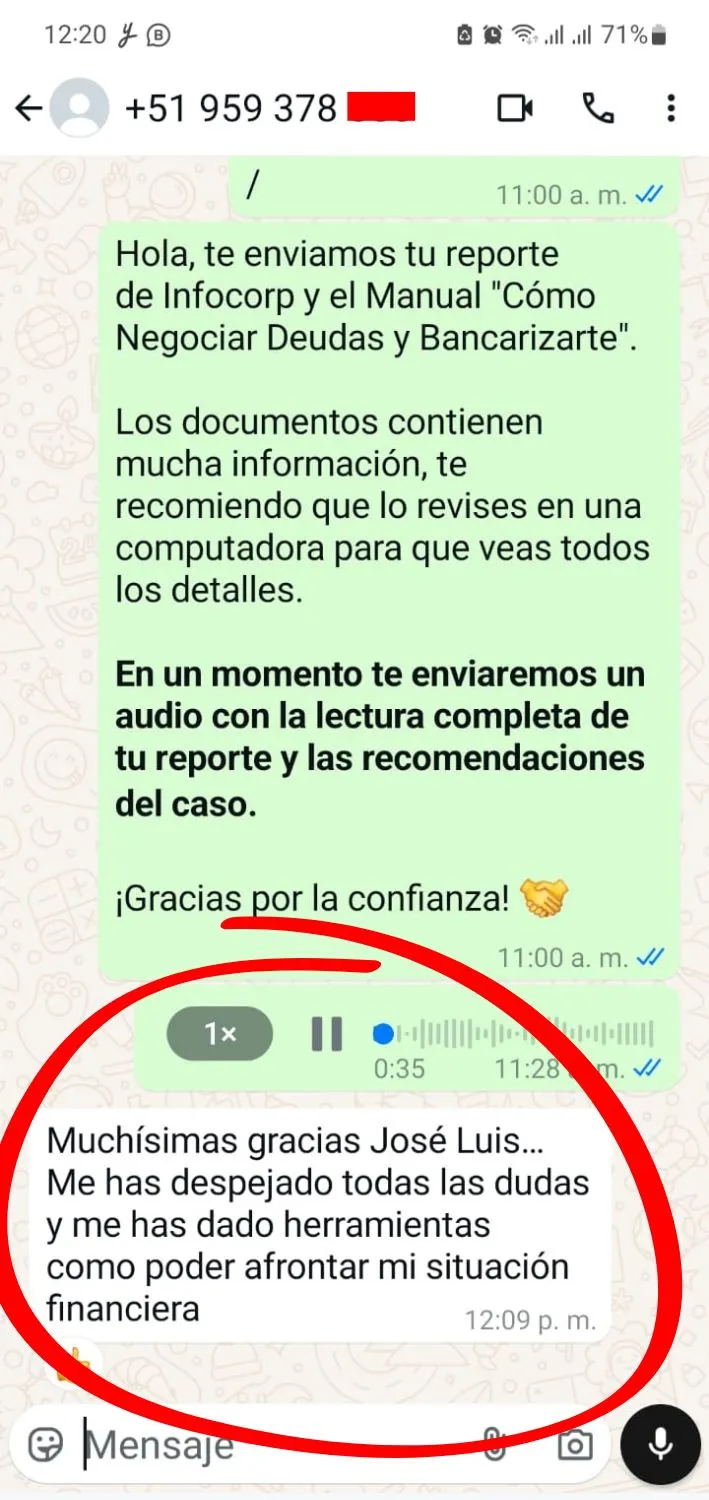Viewport: 709px width, 1500px height.
Task: Start a video call
Action: coord(515,108)
